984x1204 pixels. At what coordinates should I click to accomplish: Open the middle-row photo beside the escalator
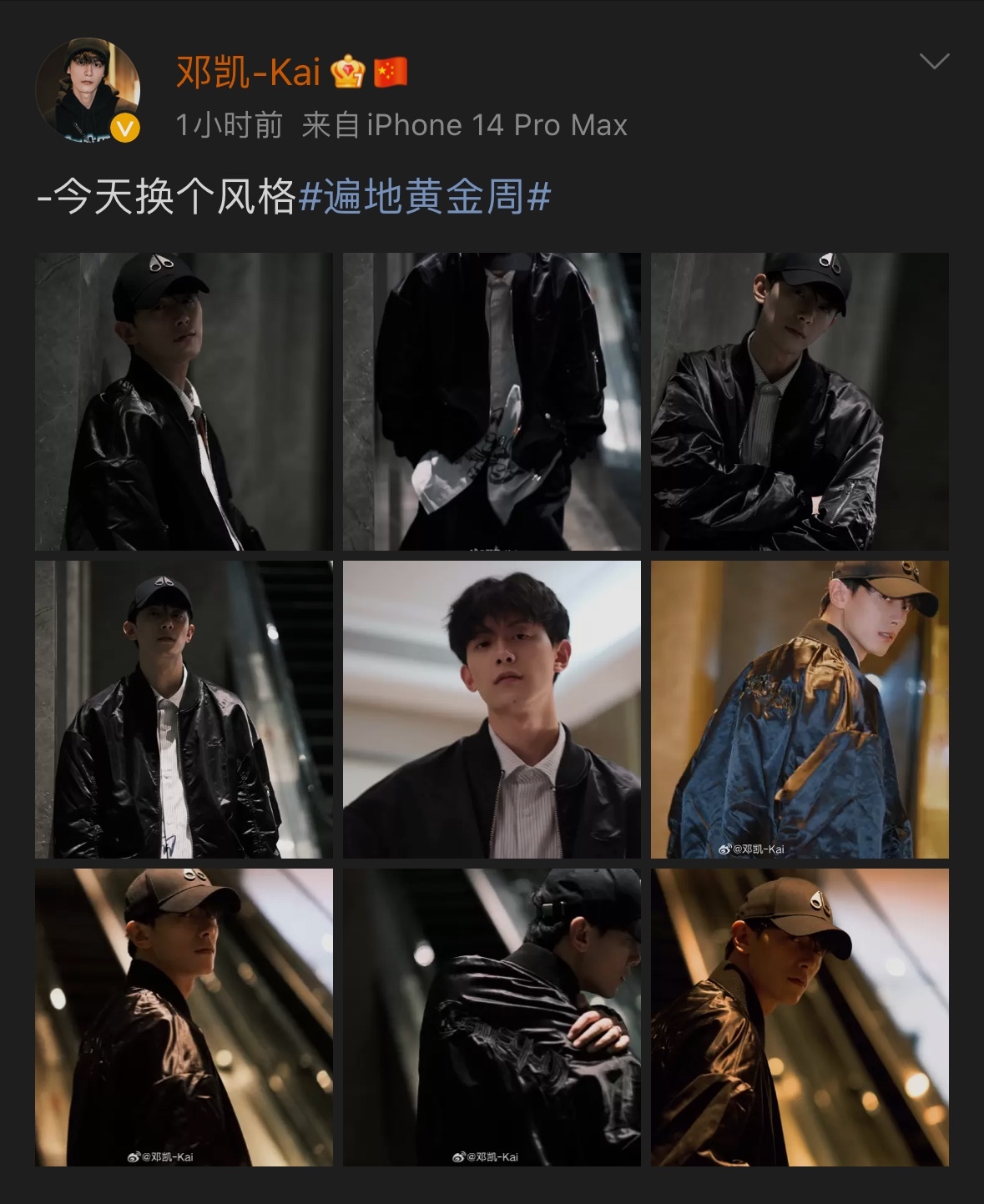click(x=184, y=709)
